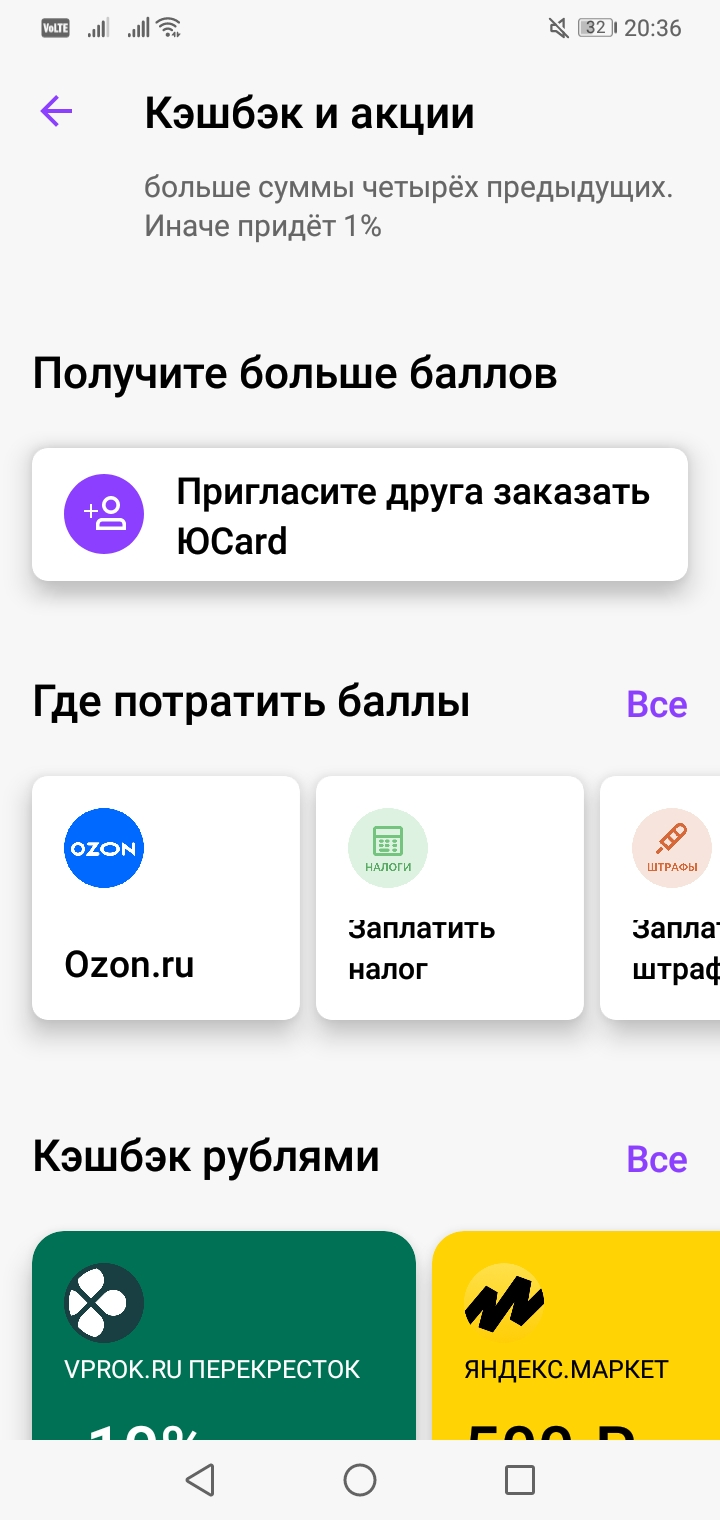
Task: Select the Штрафы payment card
Action: pos(660,898)
